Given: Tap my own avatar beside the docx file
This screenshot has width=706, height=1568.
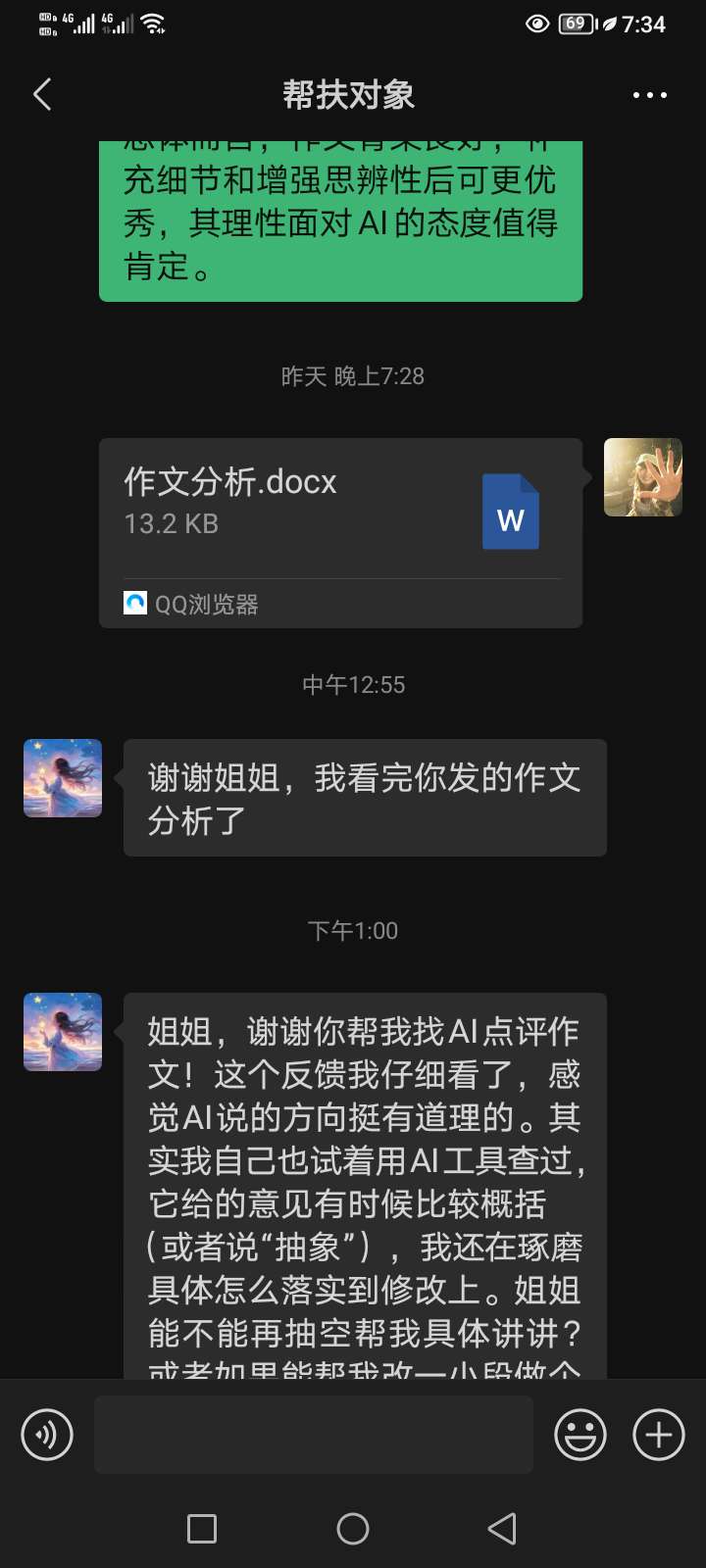Looking at the screenshot, I should click(642, 477).
